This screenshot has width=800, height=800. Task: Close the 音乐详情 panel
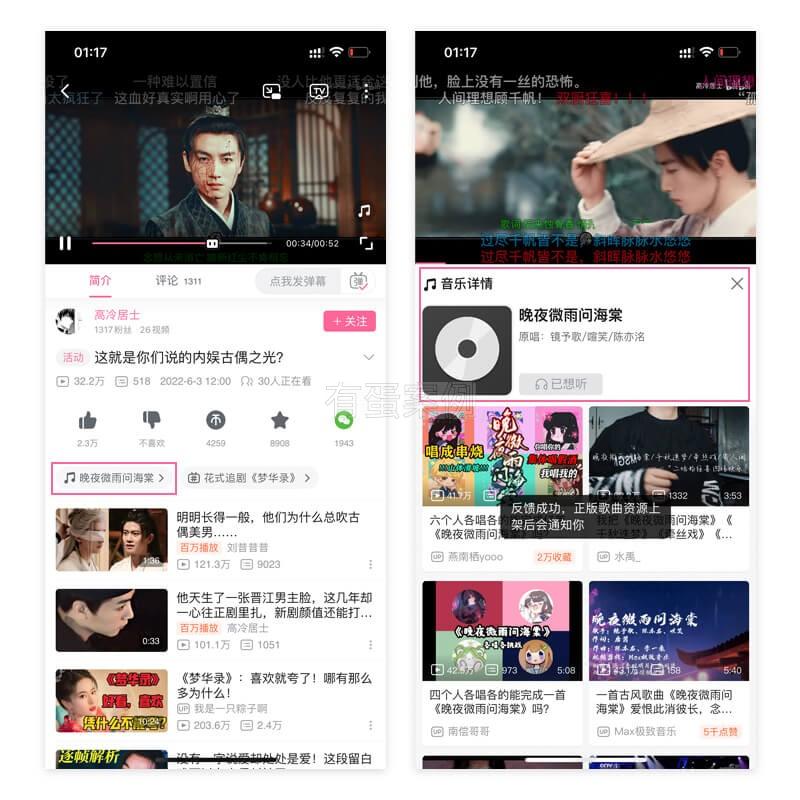coord(737,284)
